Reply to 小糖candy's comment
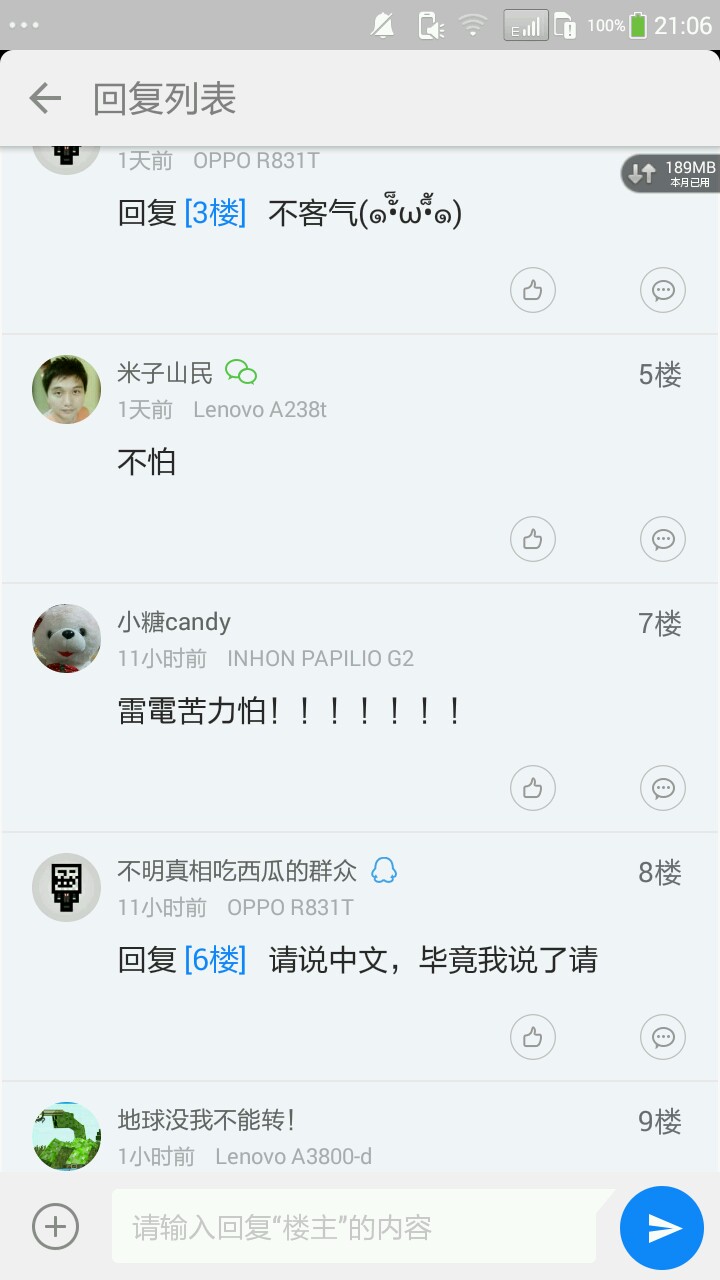The height and width of the screenshot is (1280, 720). [662, 788]
